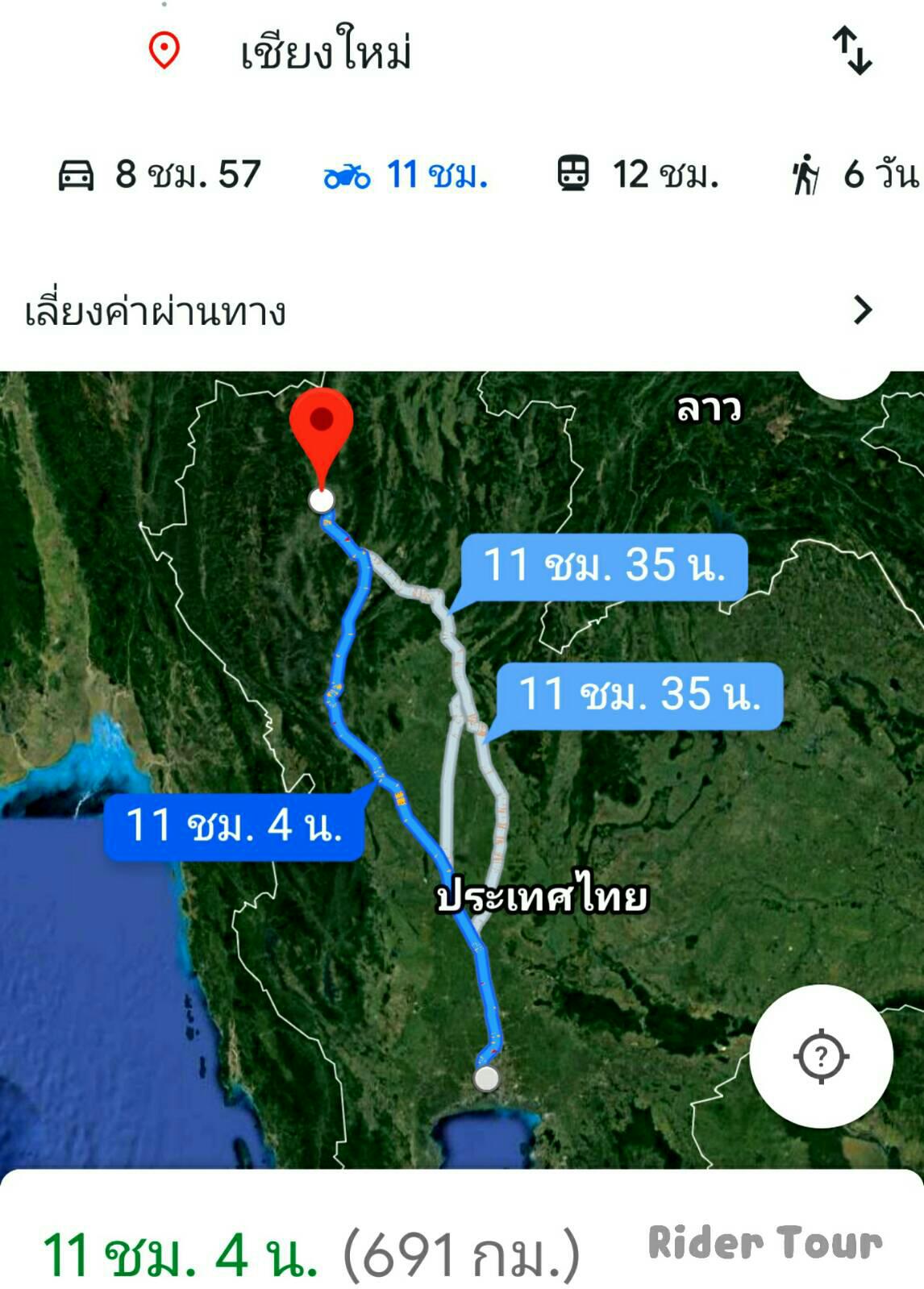Switch to driving mode 8 ชม. 57
Viewport: 924px width, 1289px height.
(160, 174)
